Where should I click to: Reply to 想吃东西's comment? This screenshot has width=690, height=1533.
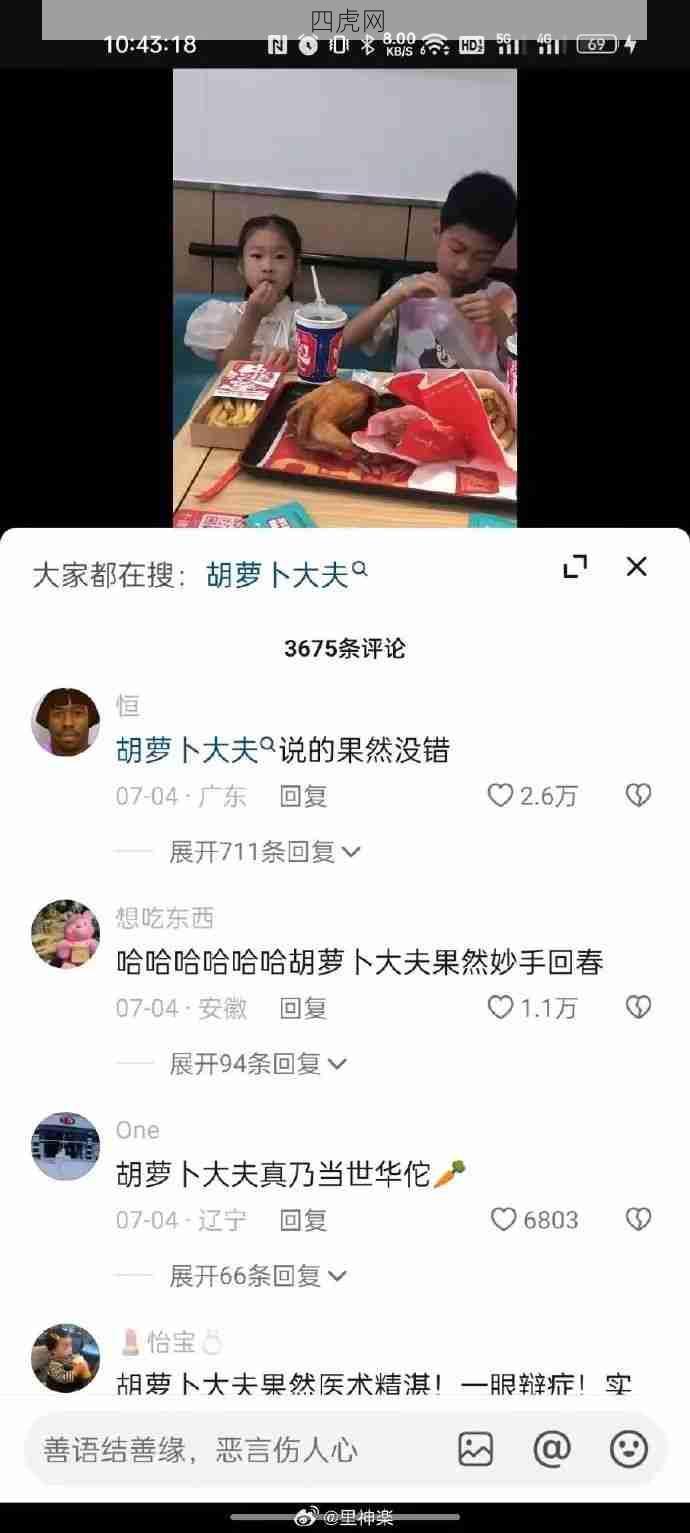303,1008
